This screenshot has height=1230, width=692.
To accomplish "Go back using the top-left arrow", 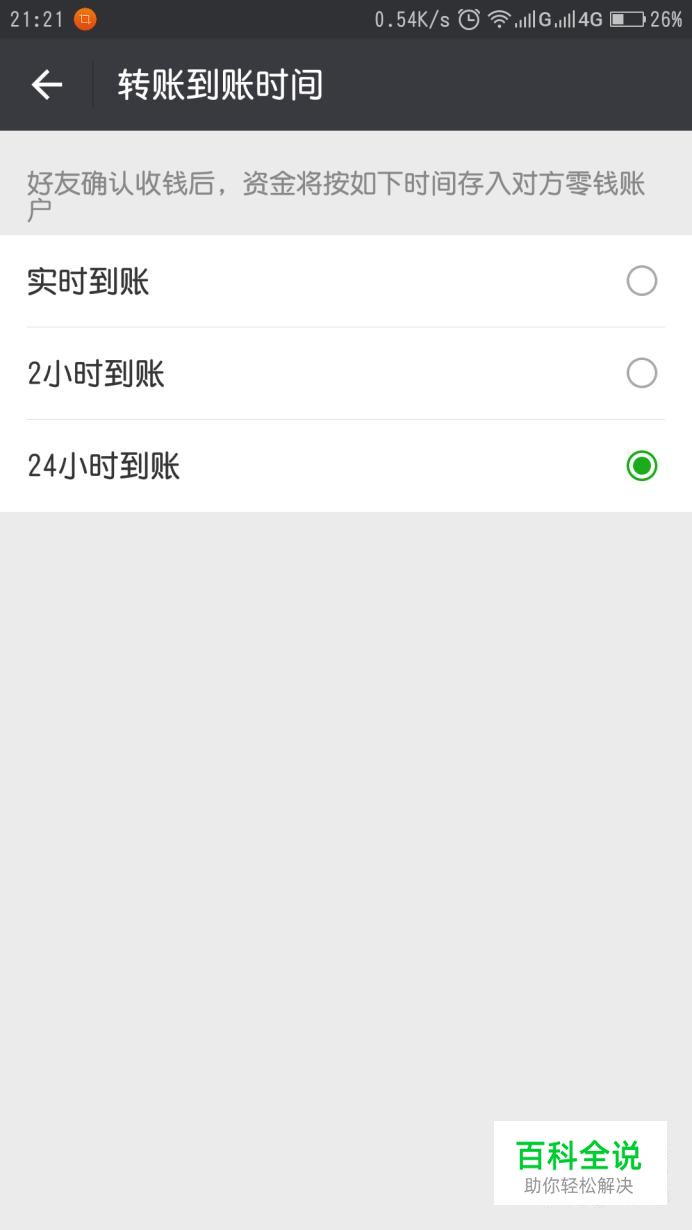I will coord(47,85).
